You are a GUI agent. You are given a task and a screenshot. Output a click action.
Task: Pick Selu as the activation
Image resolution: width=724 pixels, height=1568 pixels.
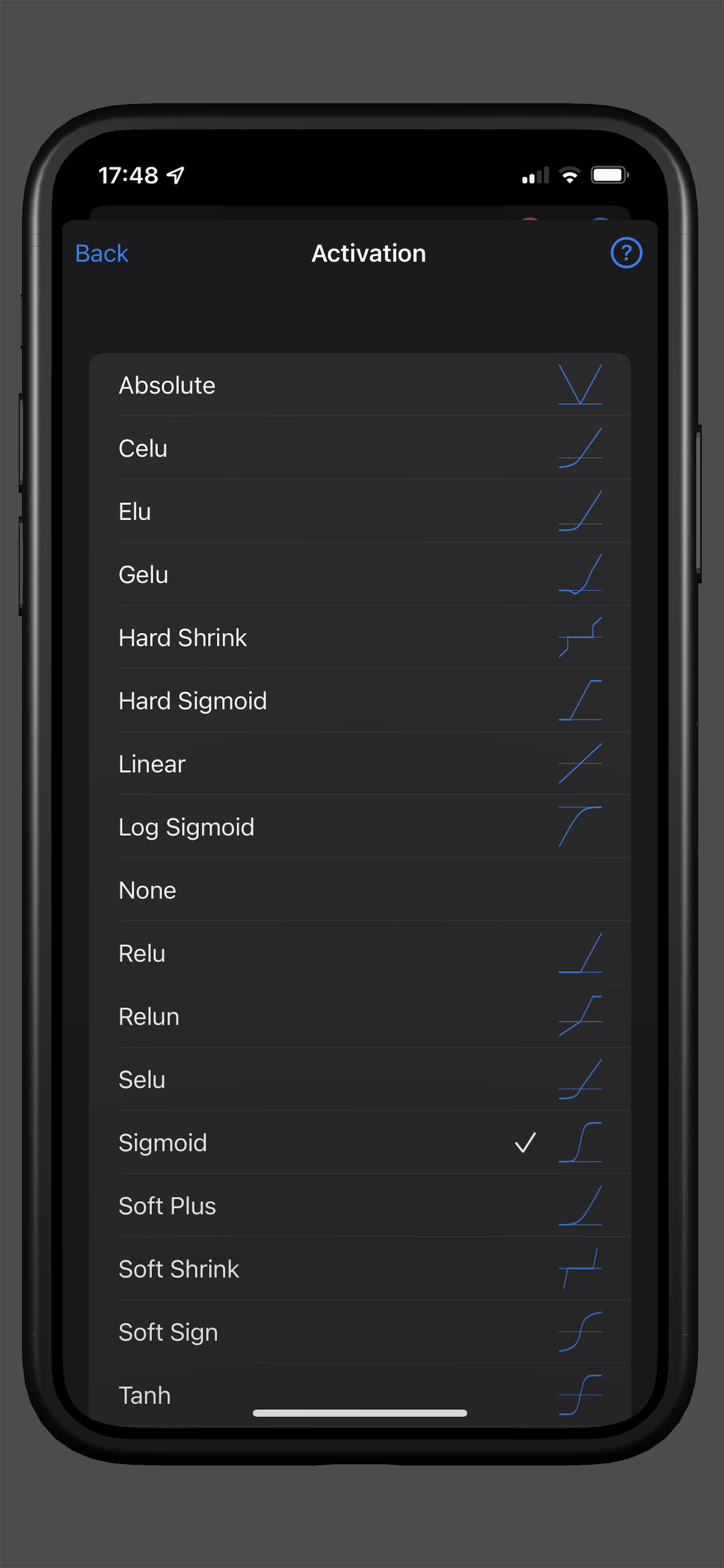pos(359,1080)
